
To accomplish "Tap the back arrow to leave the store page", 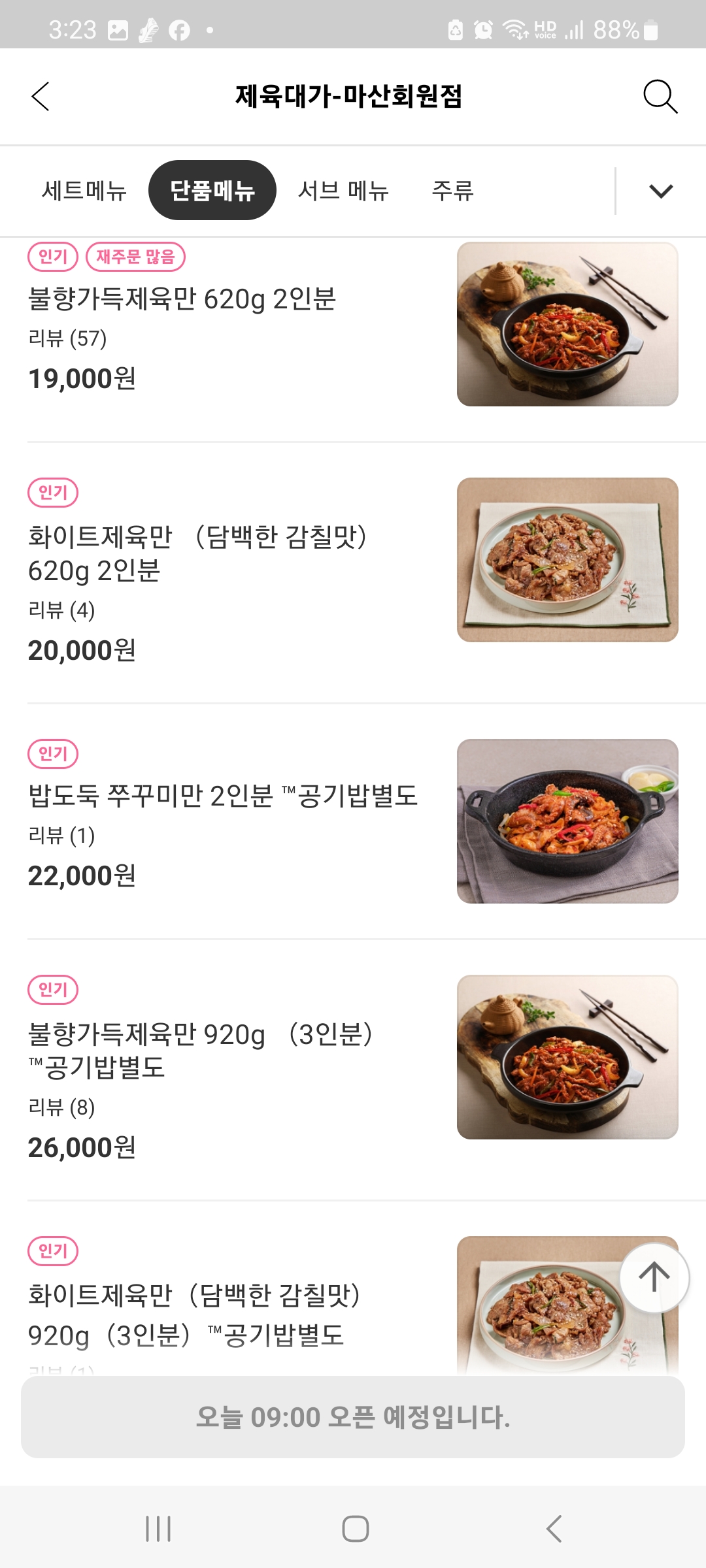I will 41,97.
